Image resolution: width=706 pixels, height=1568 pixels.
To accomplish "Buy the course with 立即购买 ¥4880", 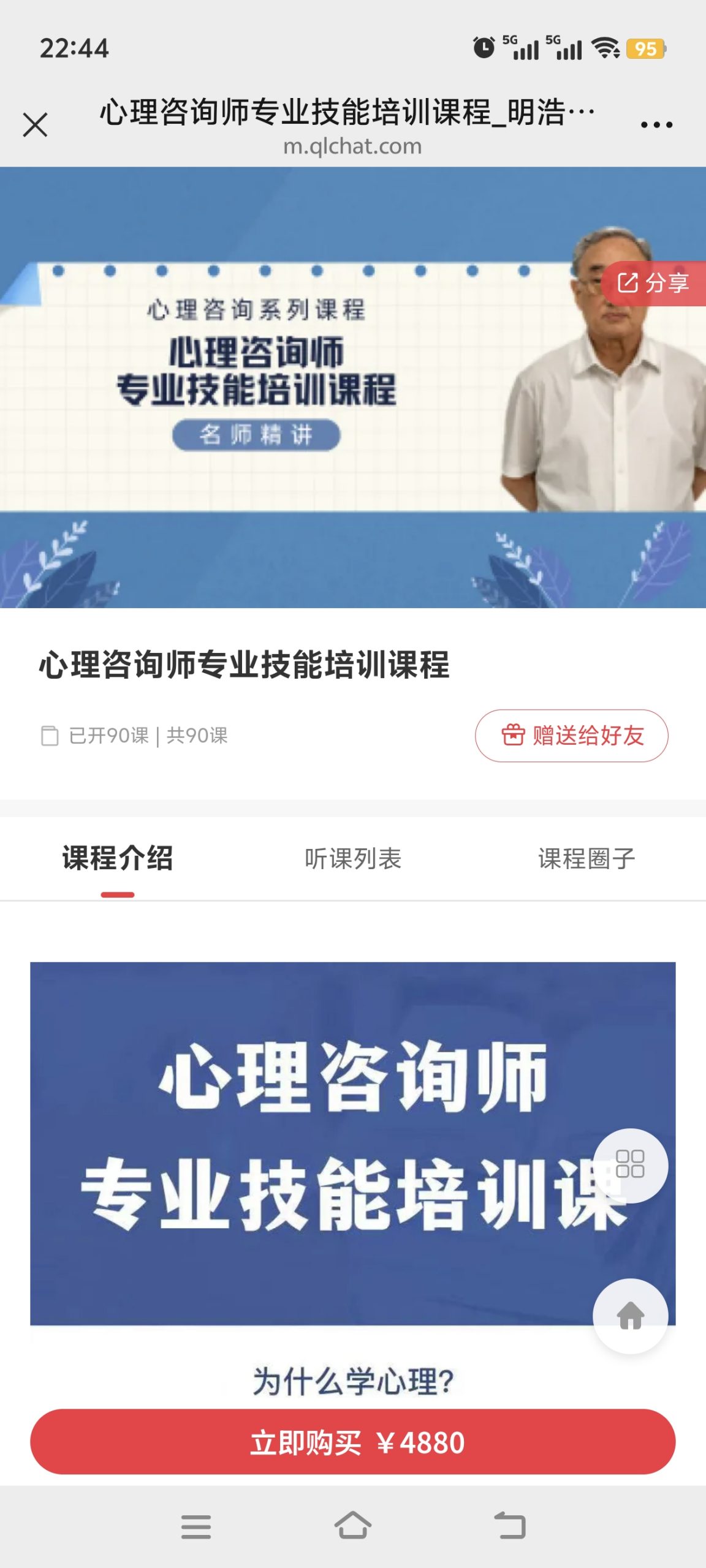I will pos(353,1442).
